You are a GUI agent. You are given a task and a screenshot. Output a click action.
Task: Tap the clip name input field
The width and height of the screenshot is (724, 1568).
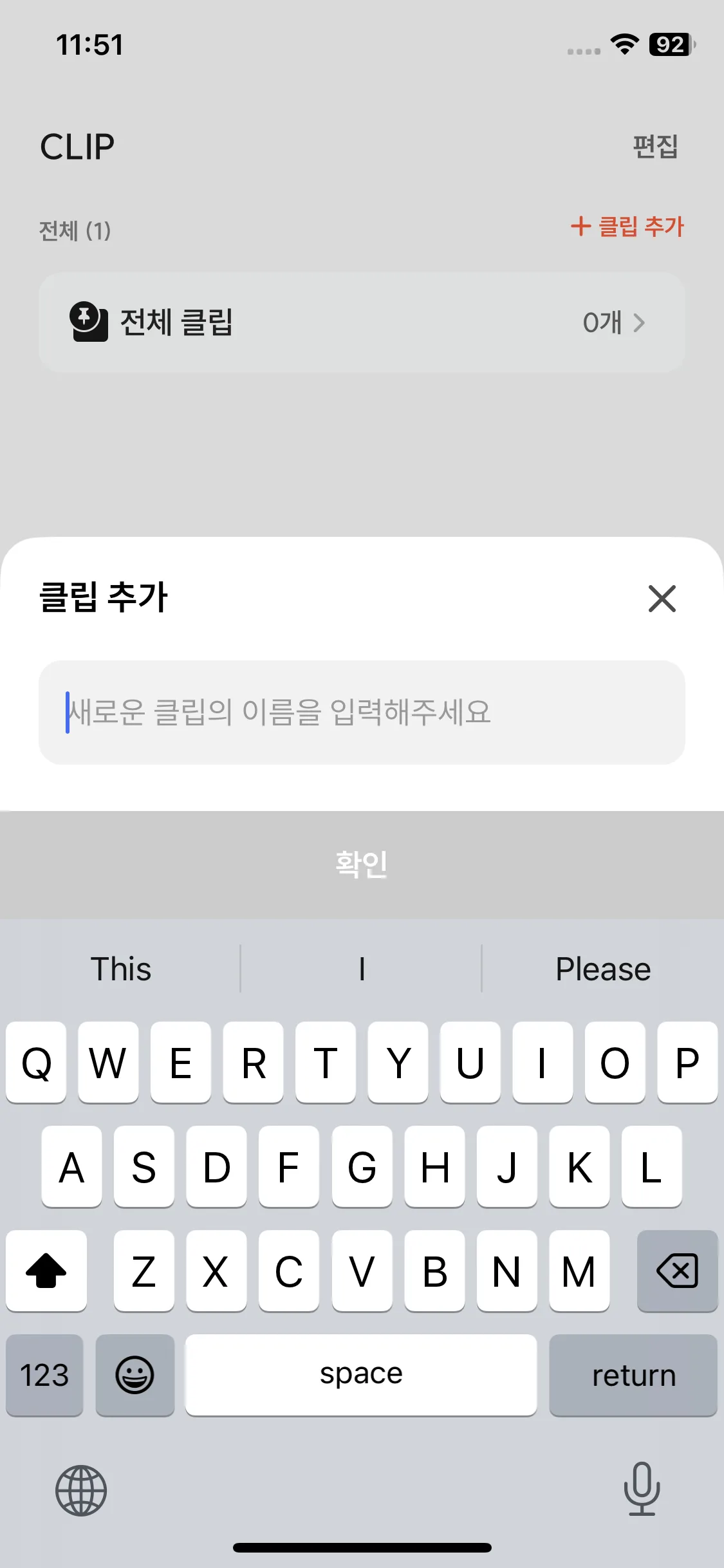[362, 713]
